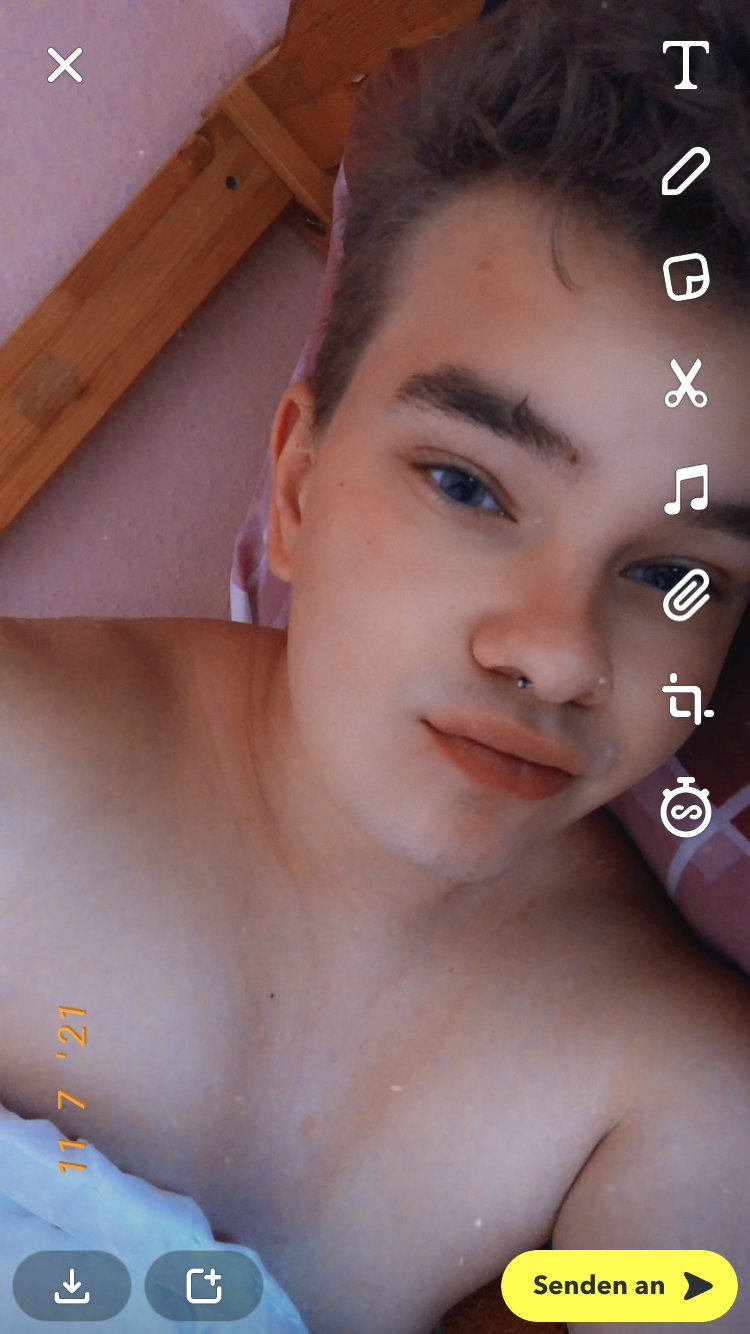This screenshot has width=750, height=1334.
Task: Save the snap to the device
Action: [x=72, y=1286]
